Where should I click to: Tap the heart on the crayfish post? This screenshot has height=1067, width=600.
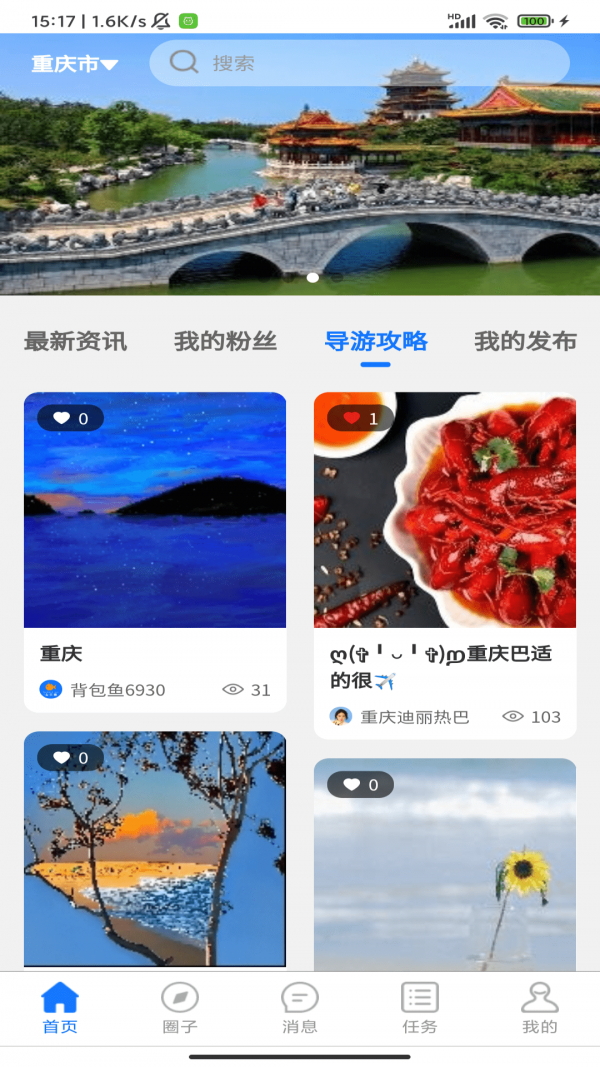pos(351,418)
